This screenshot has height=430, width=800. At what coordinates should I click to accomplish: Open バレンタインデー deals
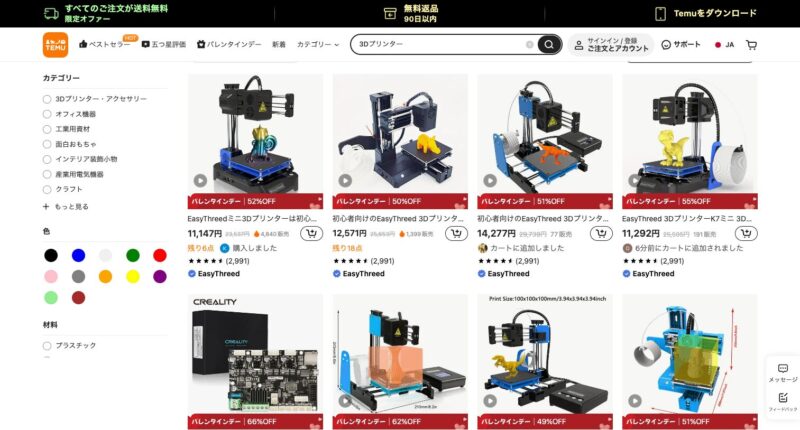[229, 45]
